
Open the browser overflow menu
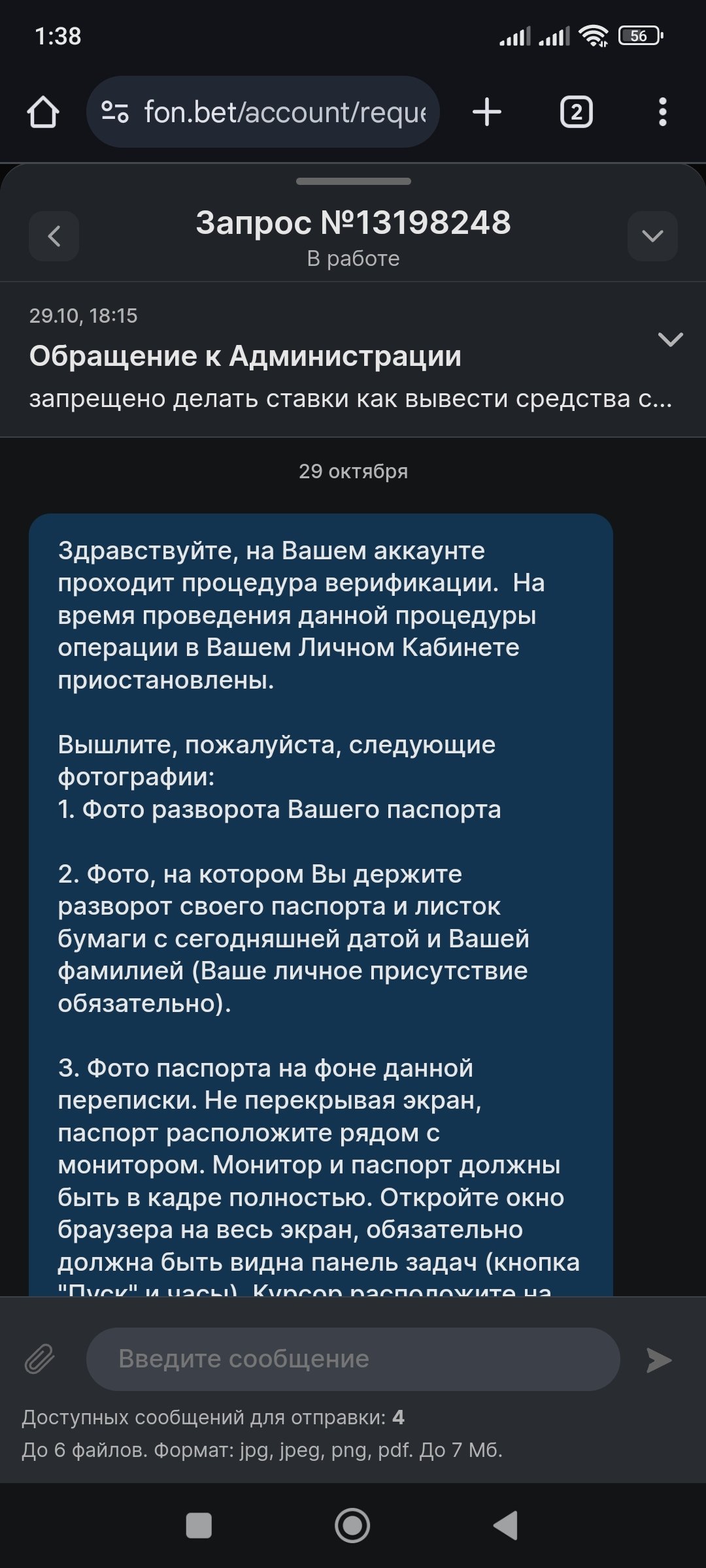pyautogui.click(x=662, y=112)
